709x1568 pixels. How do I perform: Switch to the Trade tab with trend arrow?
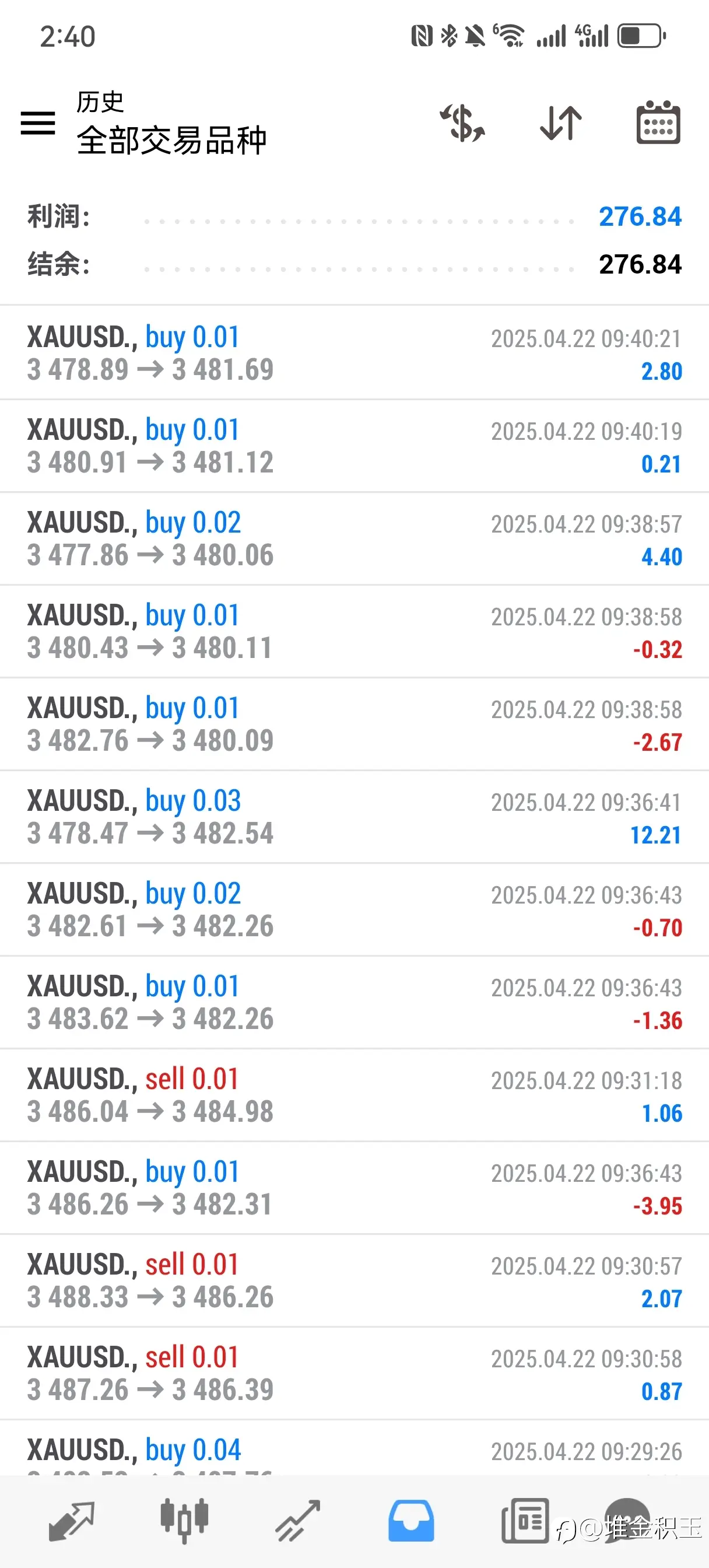point(297,1521)
